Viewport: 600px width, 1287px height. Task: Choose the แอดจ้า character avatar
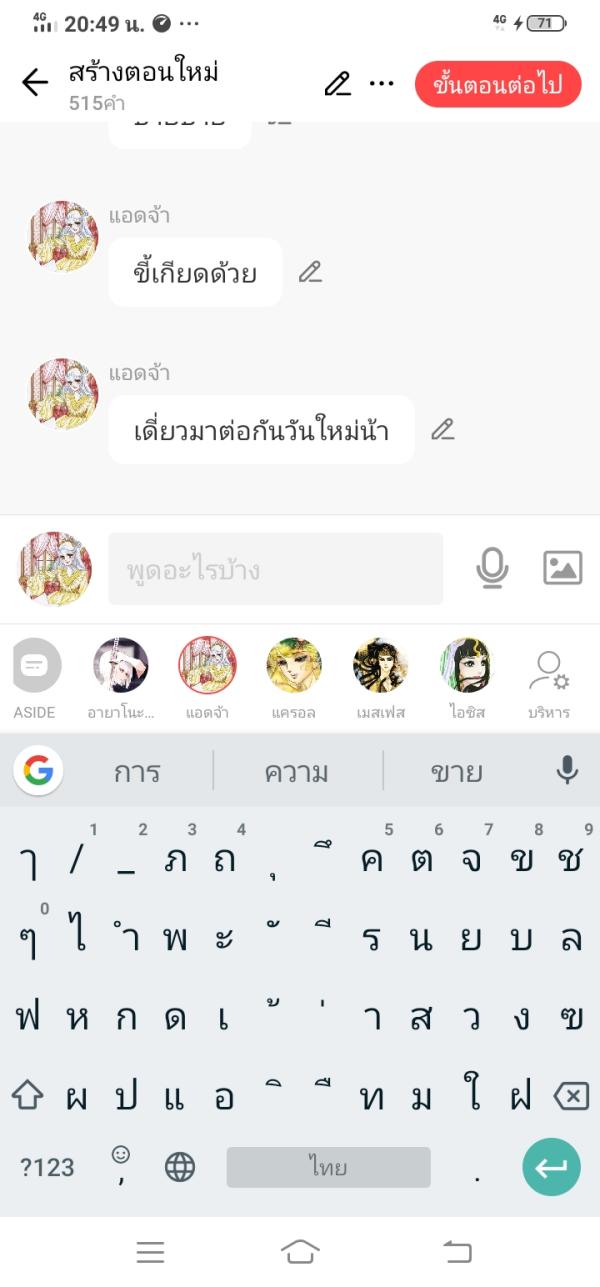click(207, 667)
